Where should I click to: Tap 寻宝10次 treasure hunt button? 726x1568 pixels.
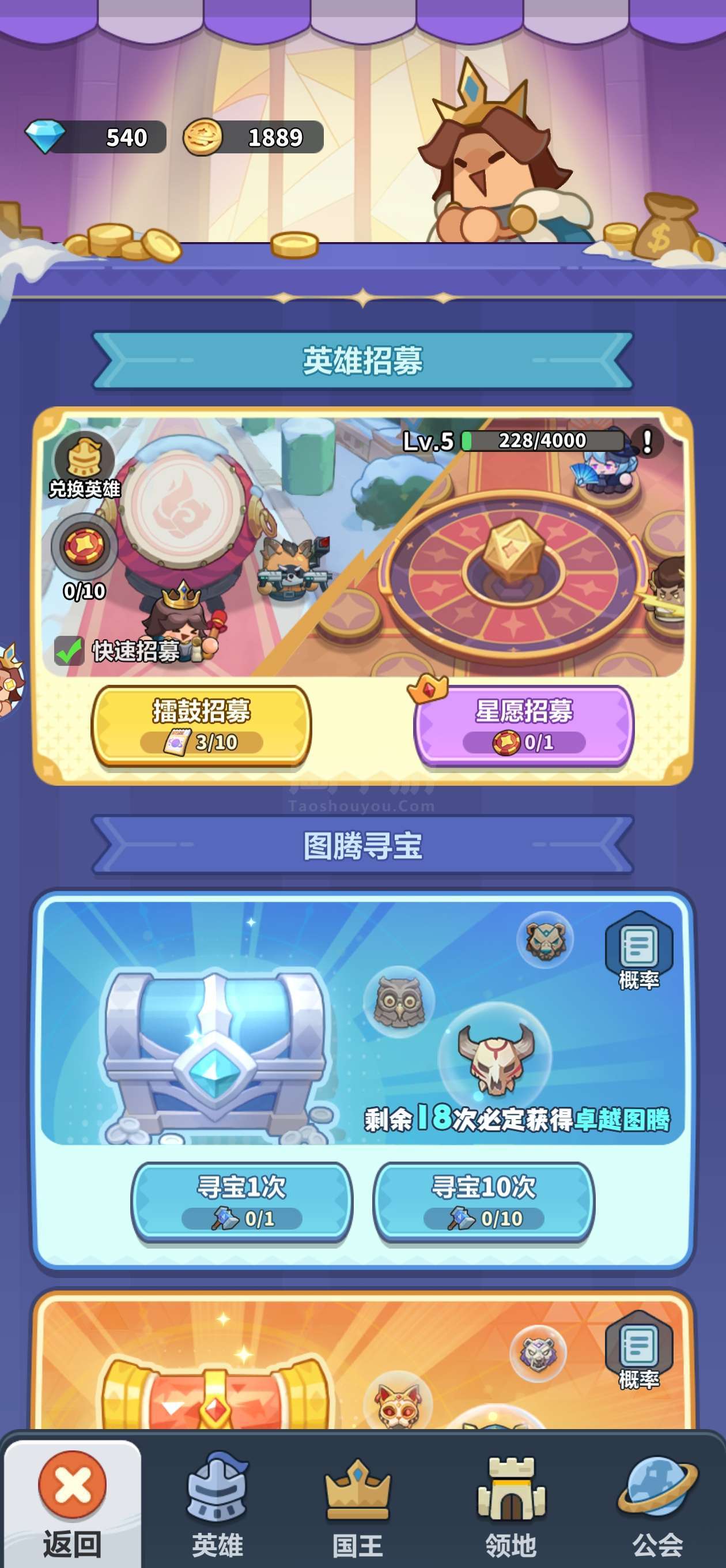[x=484, y=1201]
